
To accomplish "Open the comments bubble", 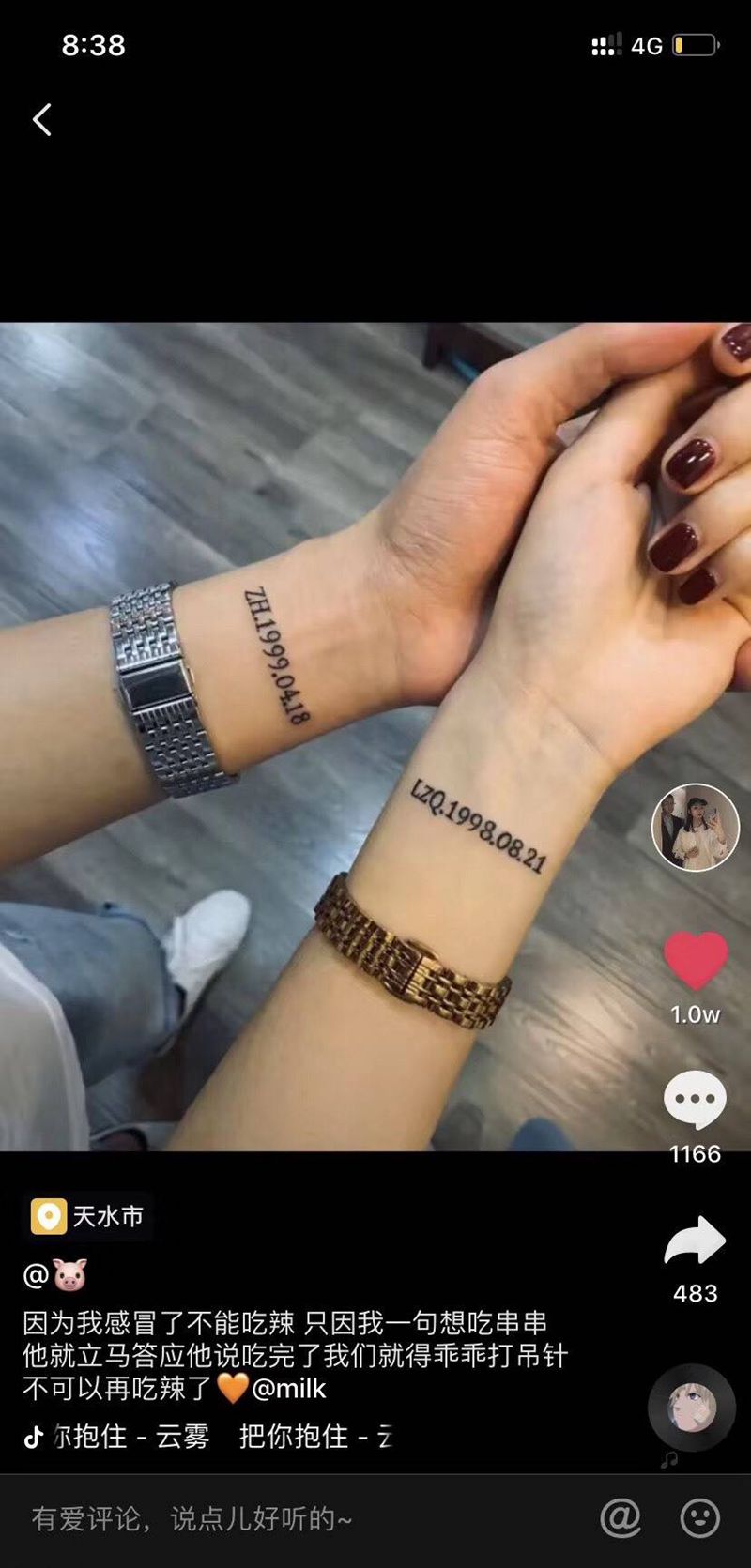I will [696, 1100].
